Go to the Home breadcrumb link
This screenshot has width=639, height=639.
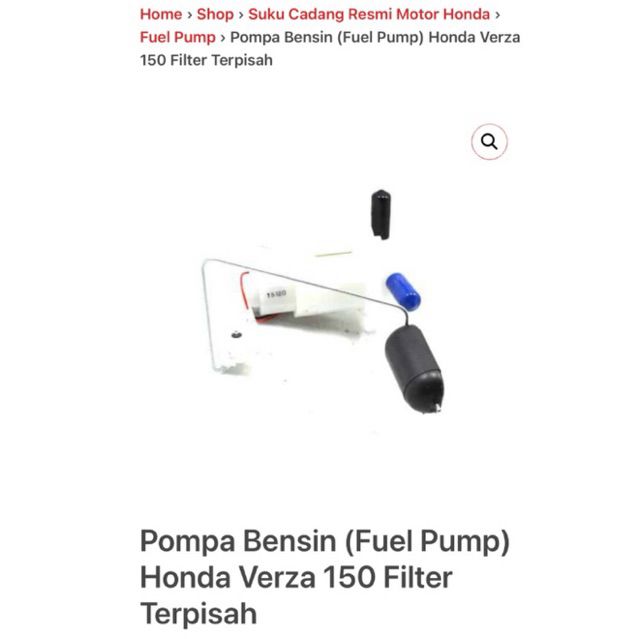(160, 14)
